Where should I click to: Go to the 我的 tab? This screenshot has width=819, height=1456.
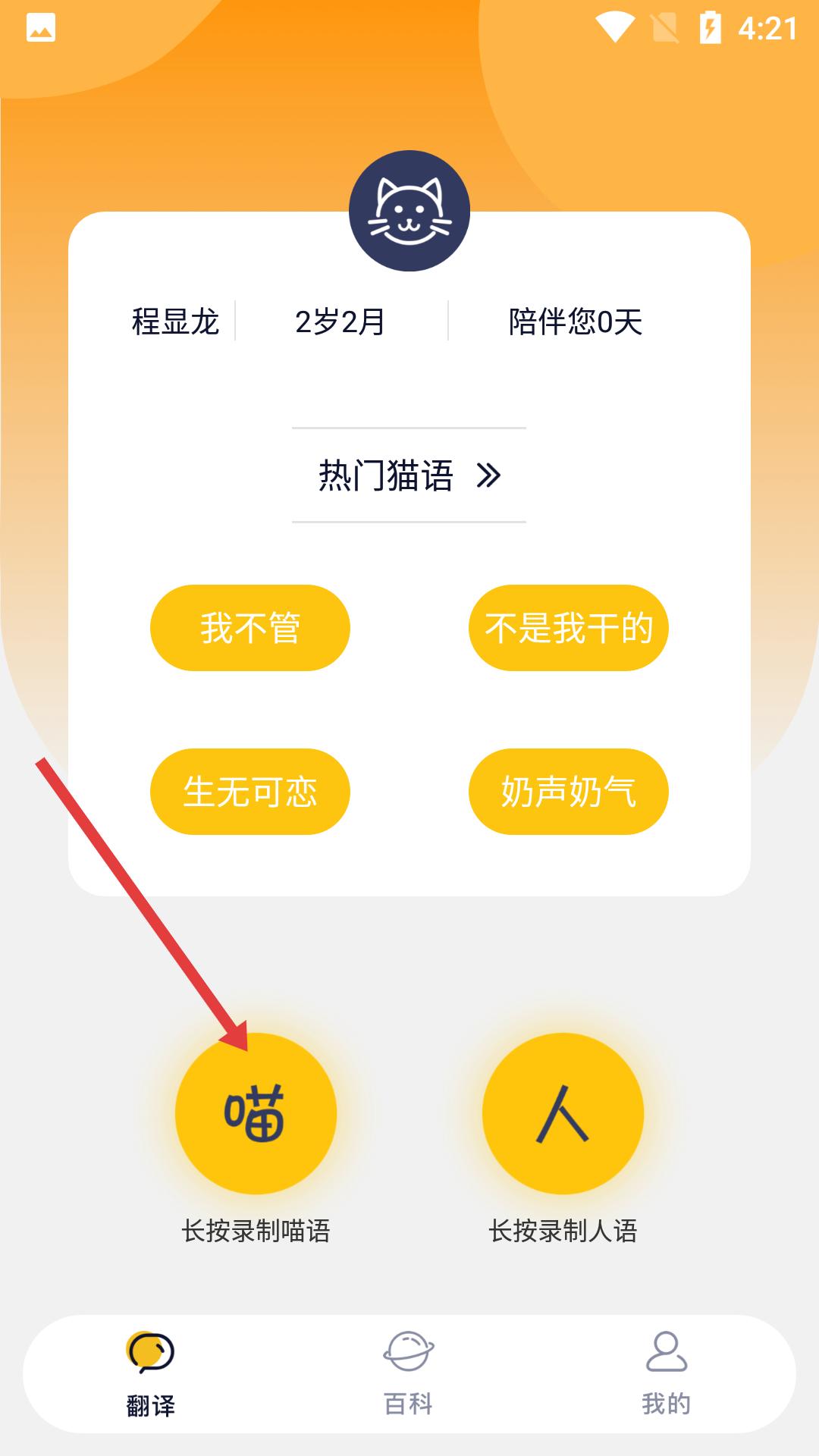point(666,1374)
